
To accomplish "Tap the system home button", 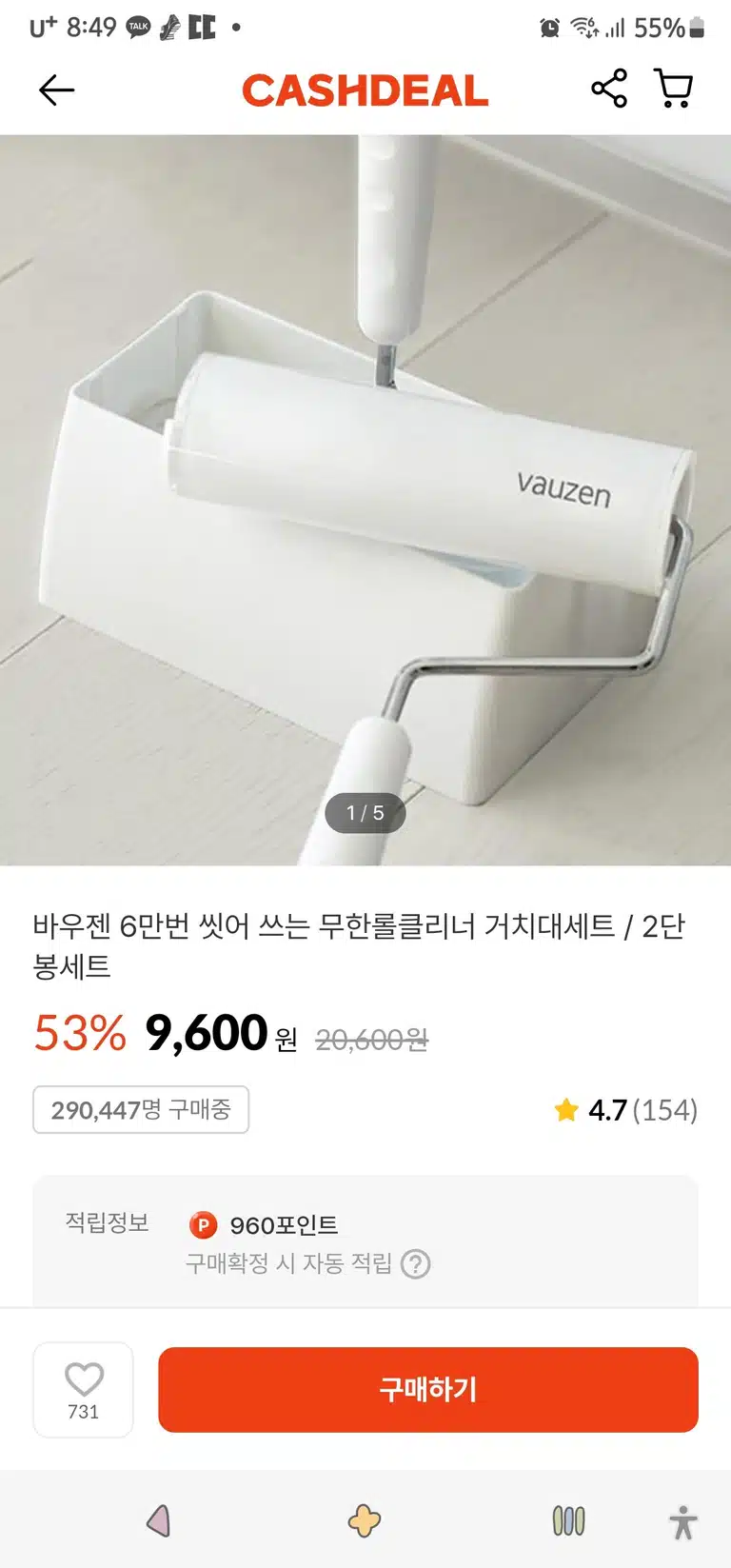I will pyautogui.click(x=365, y=1521).
